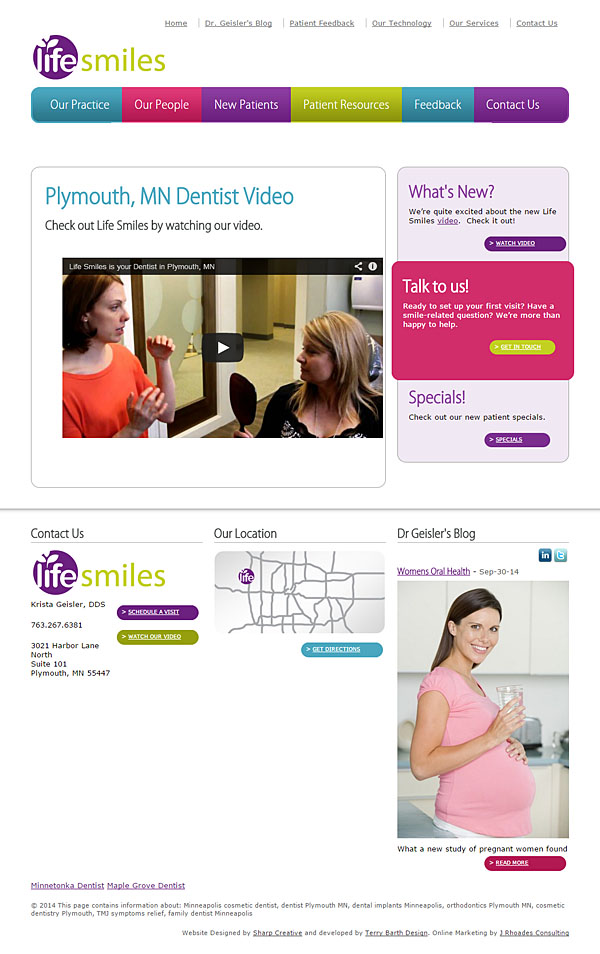Viewport: 600px width, 954px height.
Task: Select the Patient Resources tab
Action: pyautogui.click(x=346, y=105)
